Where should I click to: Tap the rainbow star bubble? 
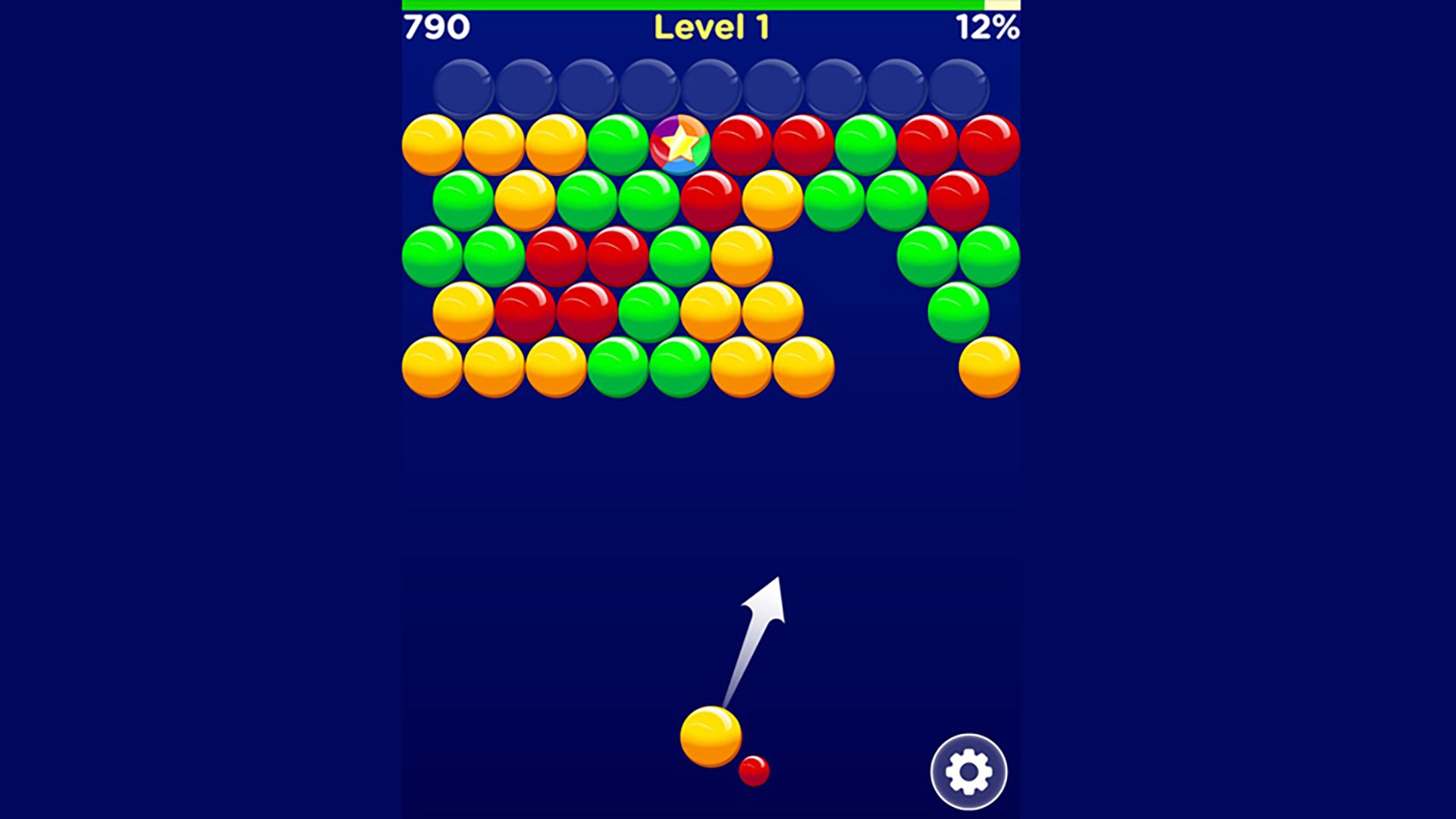click(679, 144)
